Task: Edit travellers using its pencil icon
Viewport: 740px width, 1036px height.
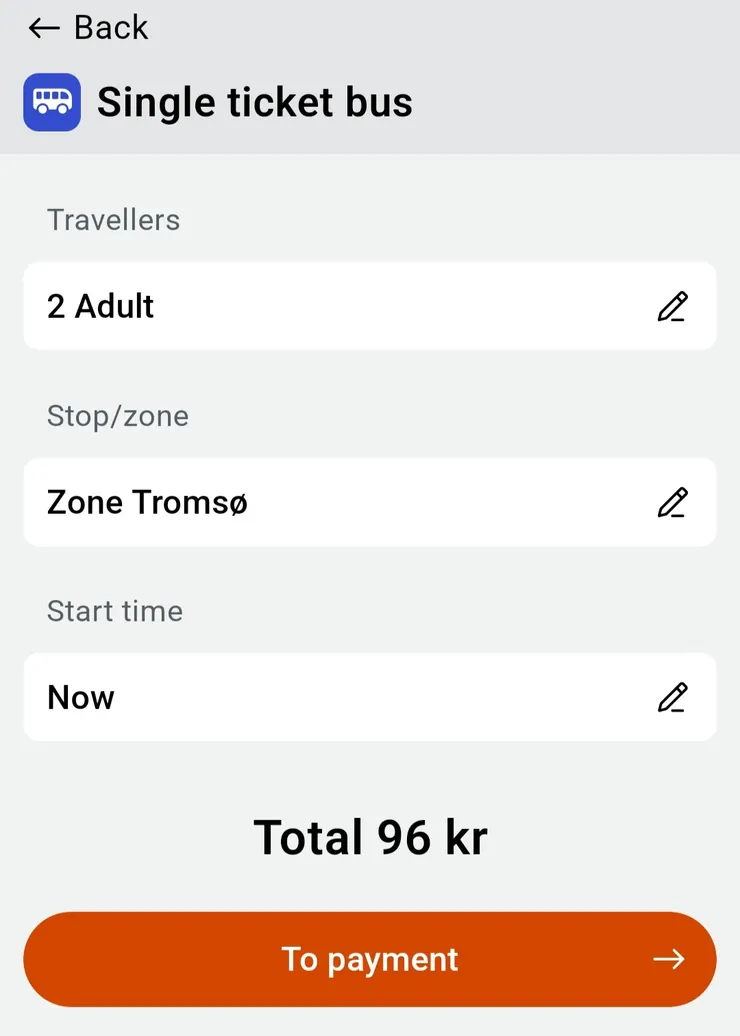Action: click(673, 306)
